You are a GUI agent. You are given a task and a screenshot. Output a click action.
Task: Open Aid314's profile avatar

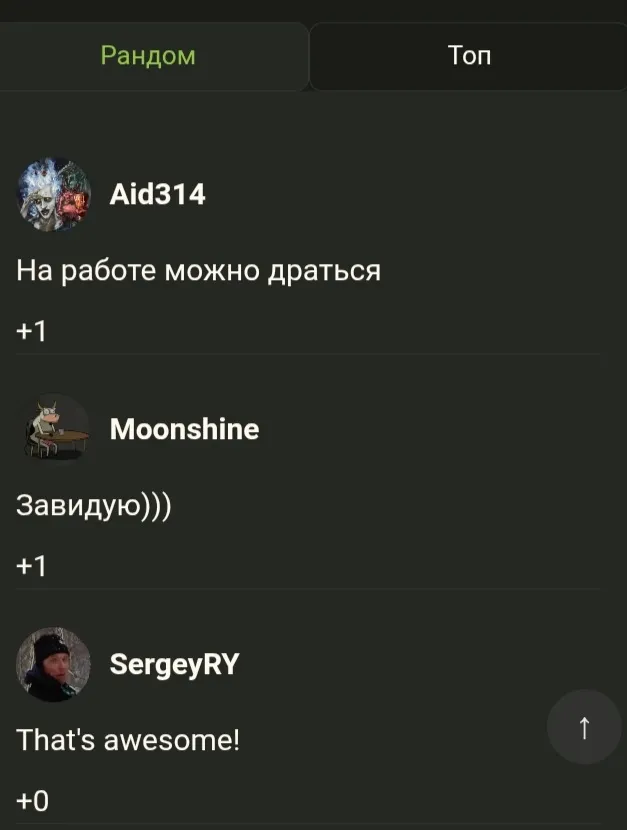pos(54,194)
